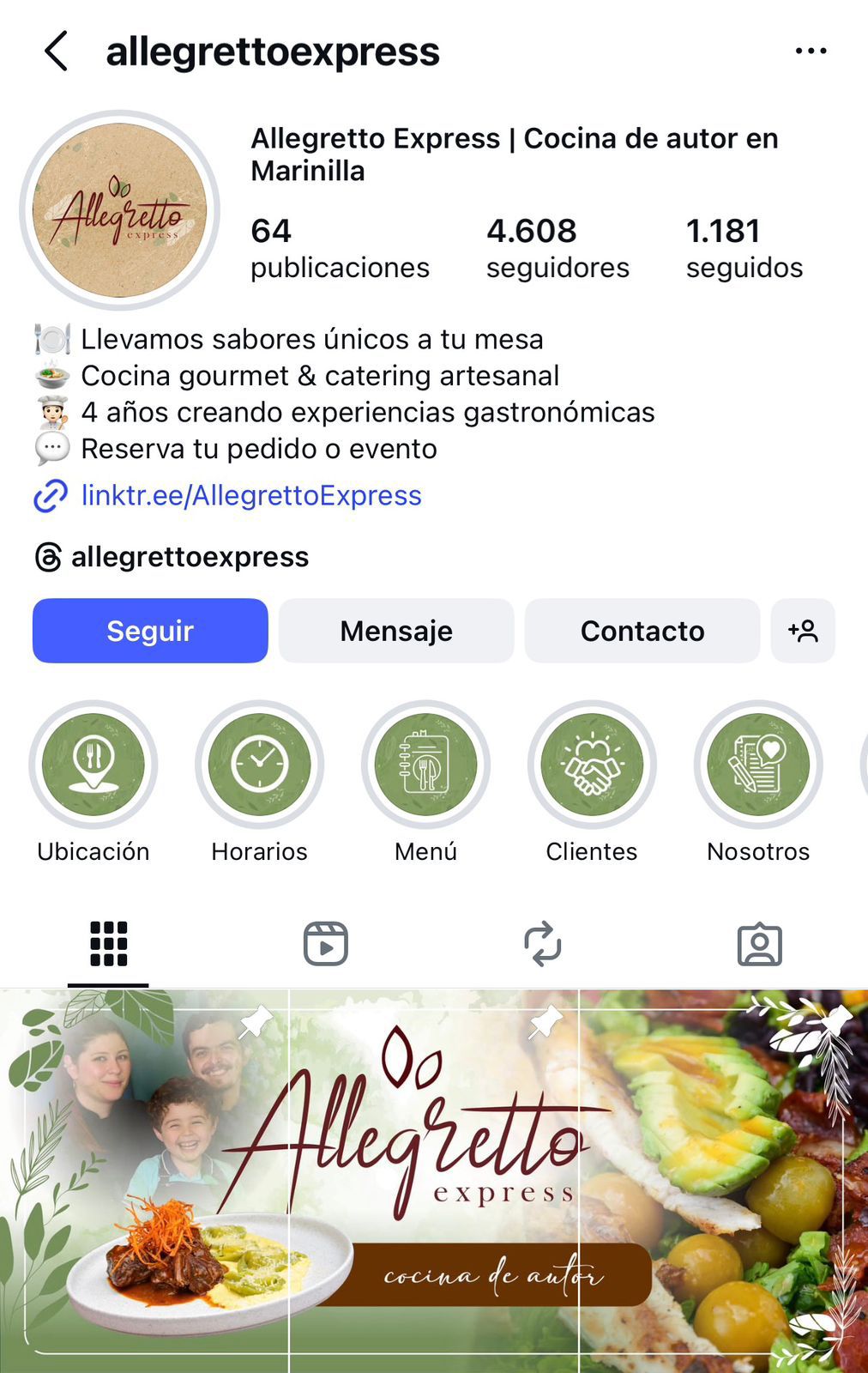Image resolution: width=868 pixels, height=1373 pixels.
Task: Open the linktr.ee/AllegrettoExpress link
Action: pyautogui.click(x=250, y=496)
